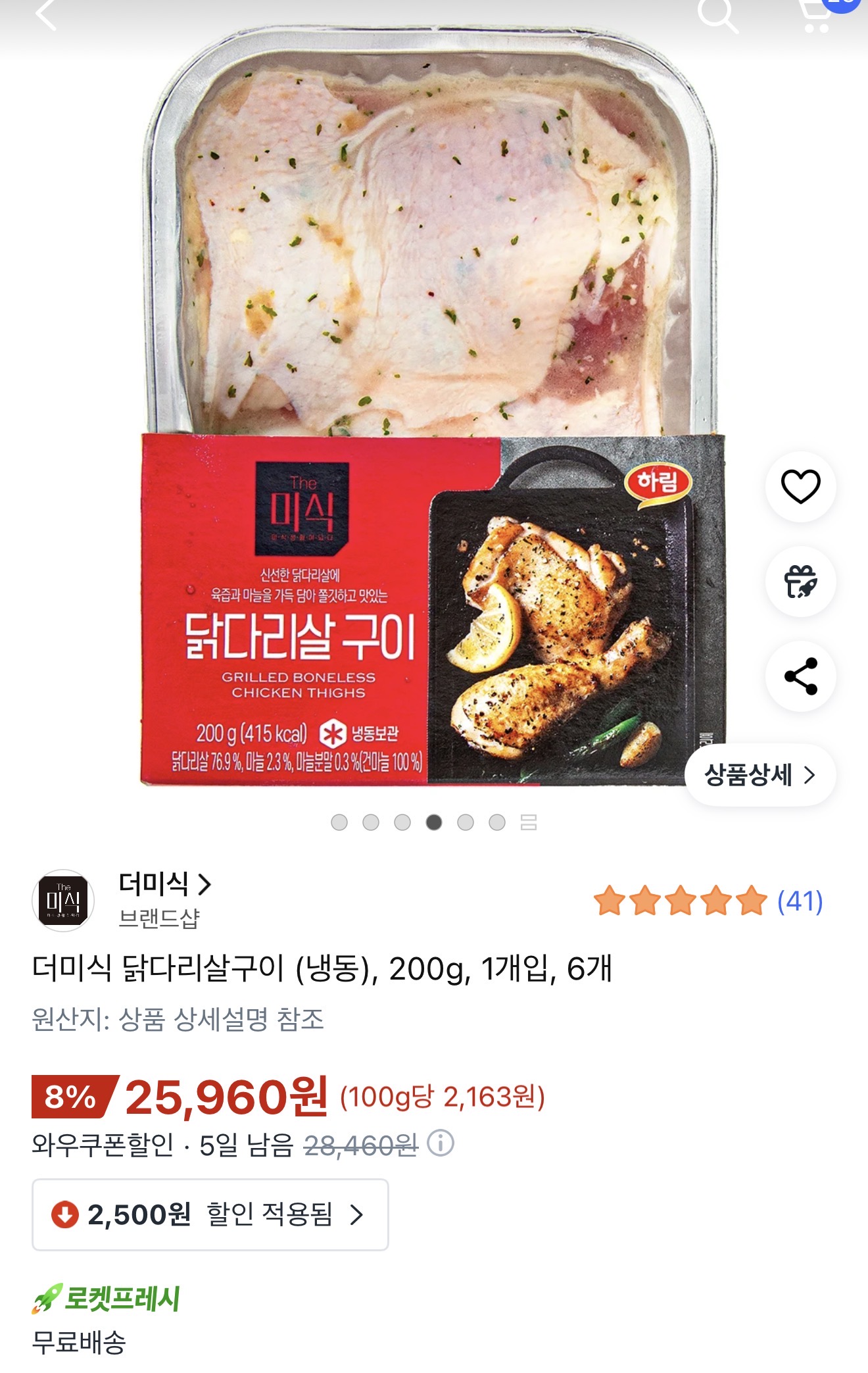Open product search
This screenshot has height=1373, width=868.
click(x=717, y=14)
